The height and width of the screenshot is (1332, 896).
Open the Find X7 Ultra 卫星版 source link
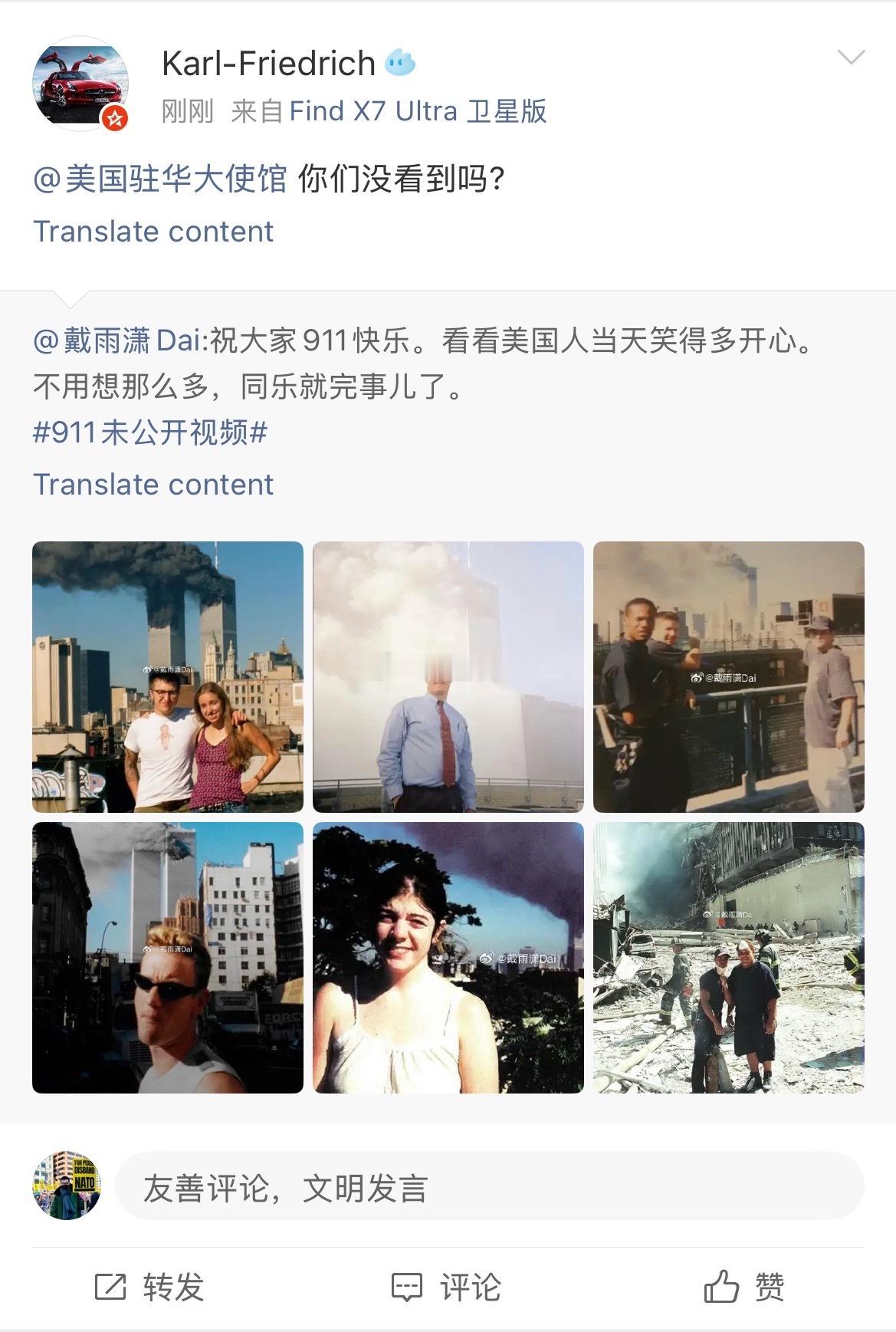(x=418, y=112)
